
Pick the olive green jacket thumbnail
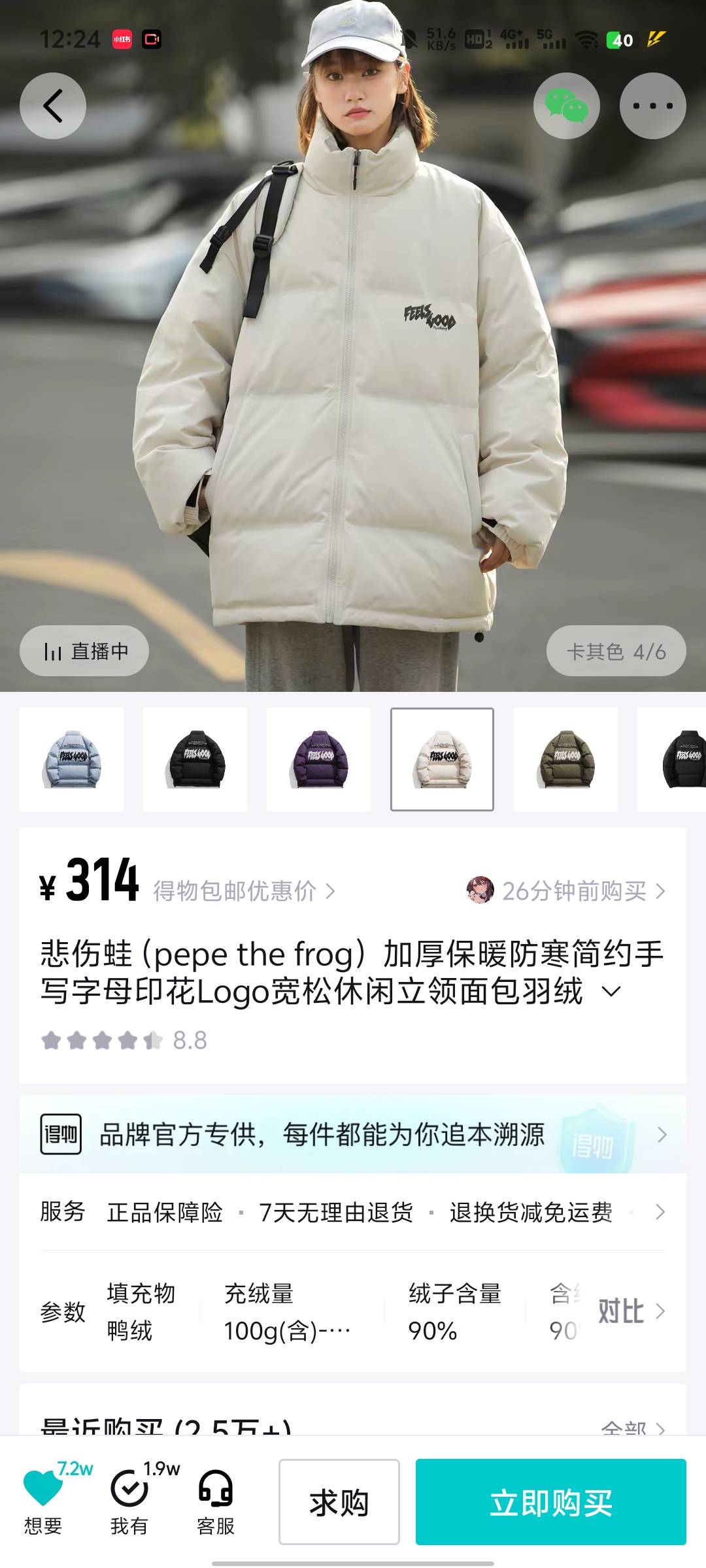tap(565, 759)
